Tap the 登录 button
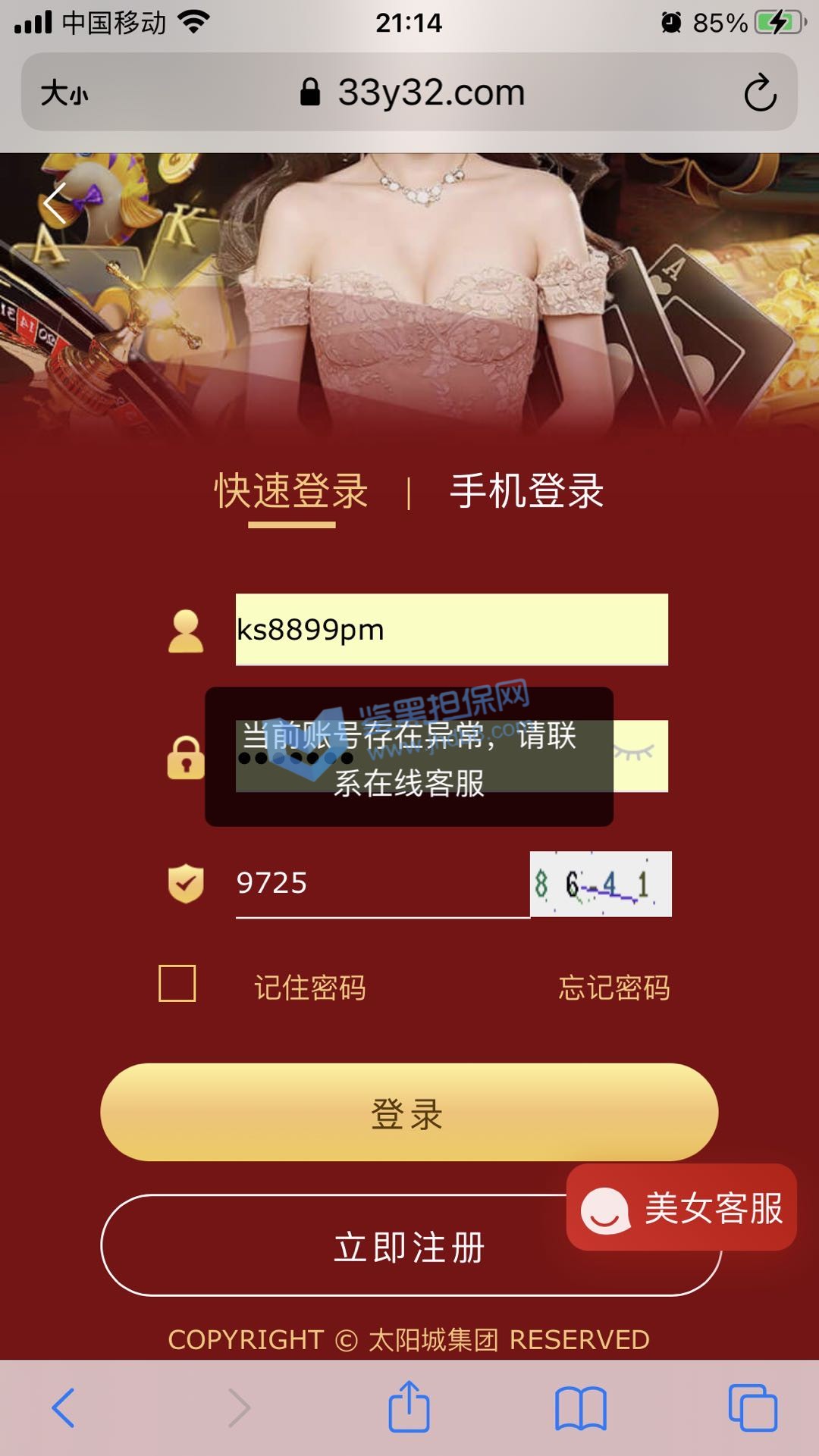 (409, 1113)
